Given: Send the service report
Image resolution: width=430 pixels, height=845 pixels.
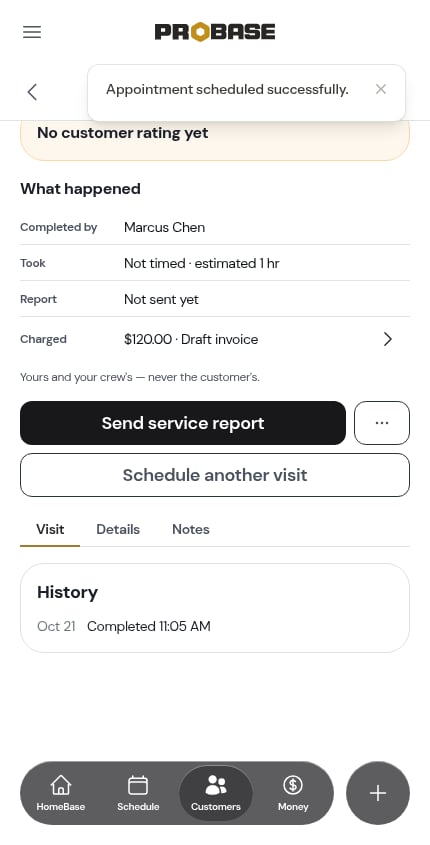Looking at the screenshot, I should (x=183, y=423).
